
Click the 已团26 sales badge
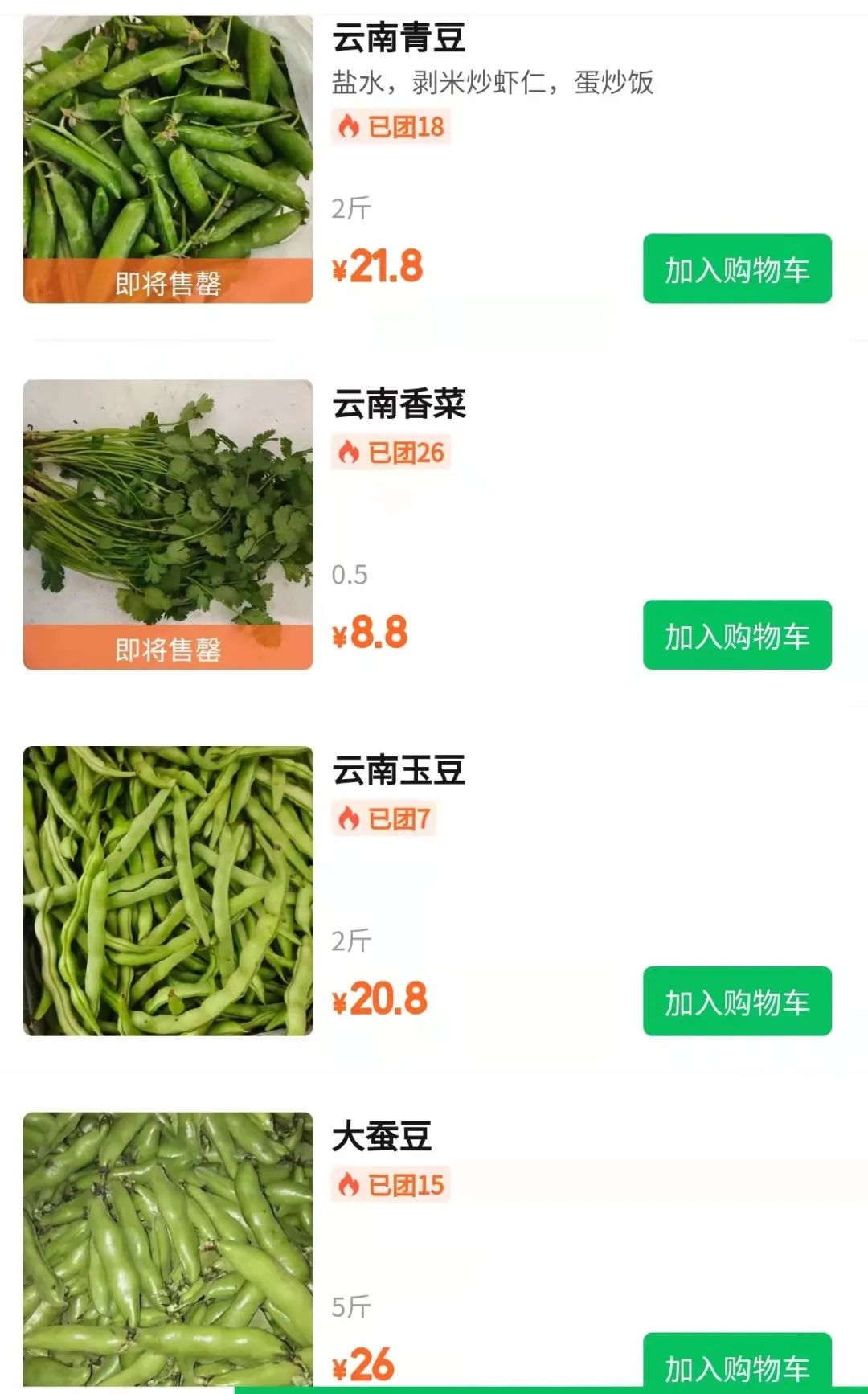391,453
